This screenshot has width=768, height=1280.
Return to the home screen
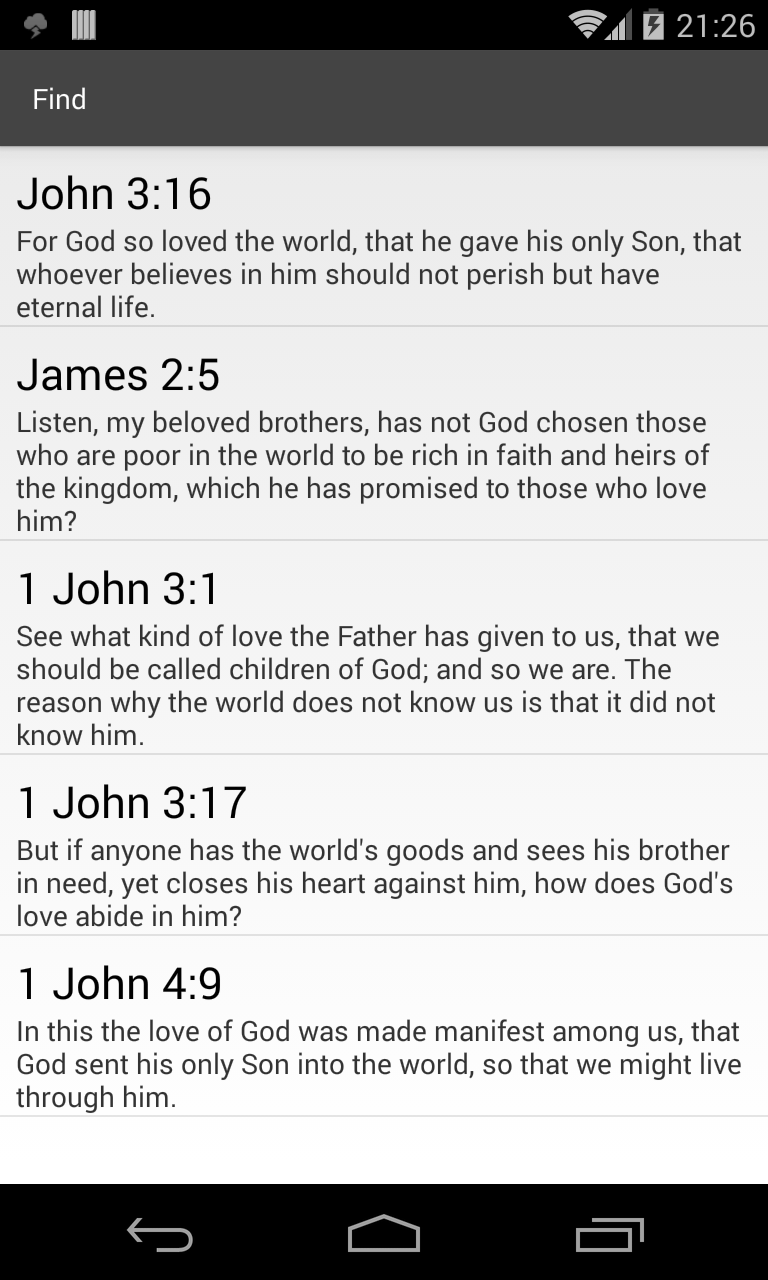pos(384,1235)
